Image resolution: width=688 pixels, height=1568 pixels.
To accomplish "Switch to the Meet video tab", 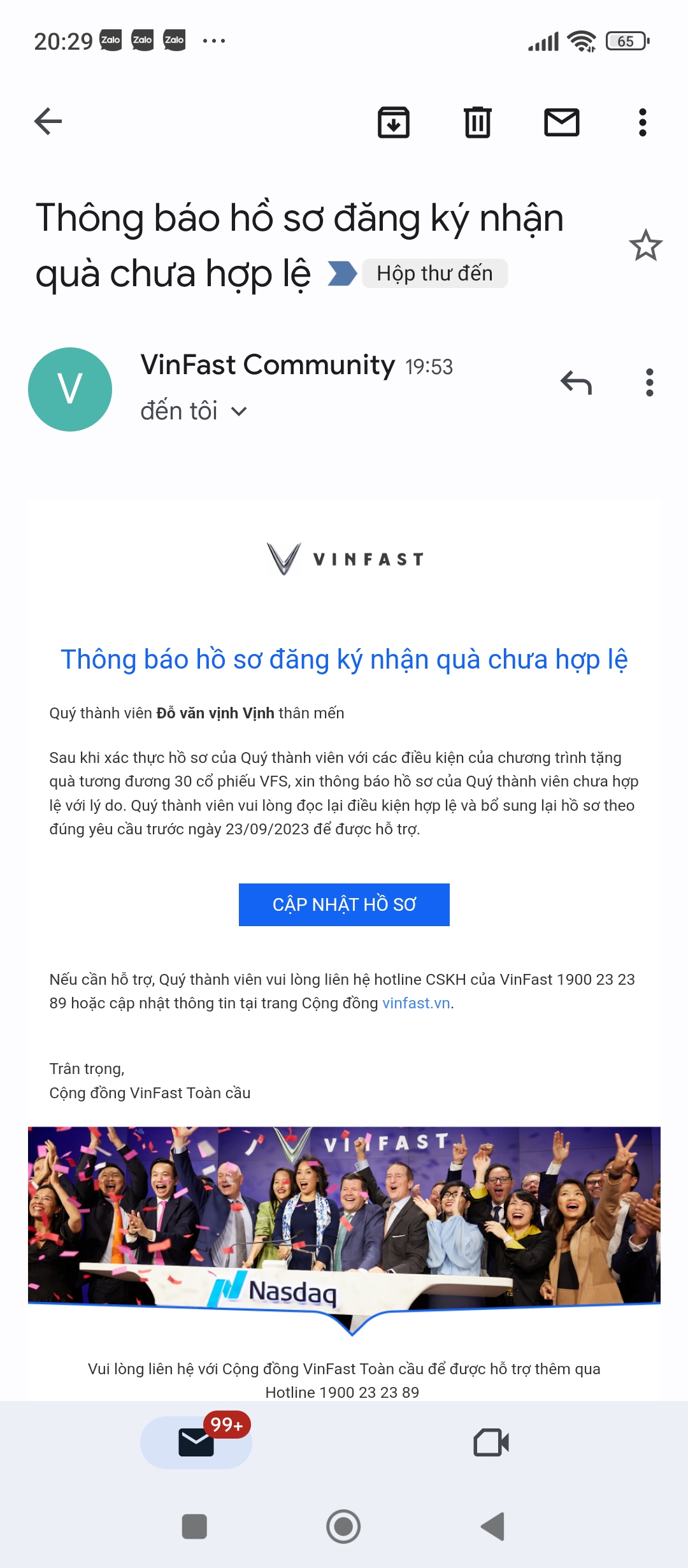I will [491, 1442].
